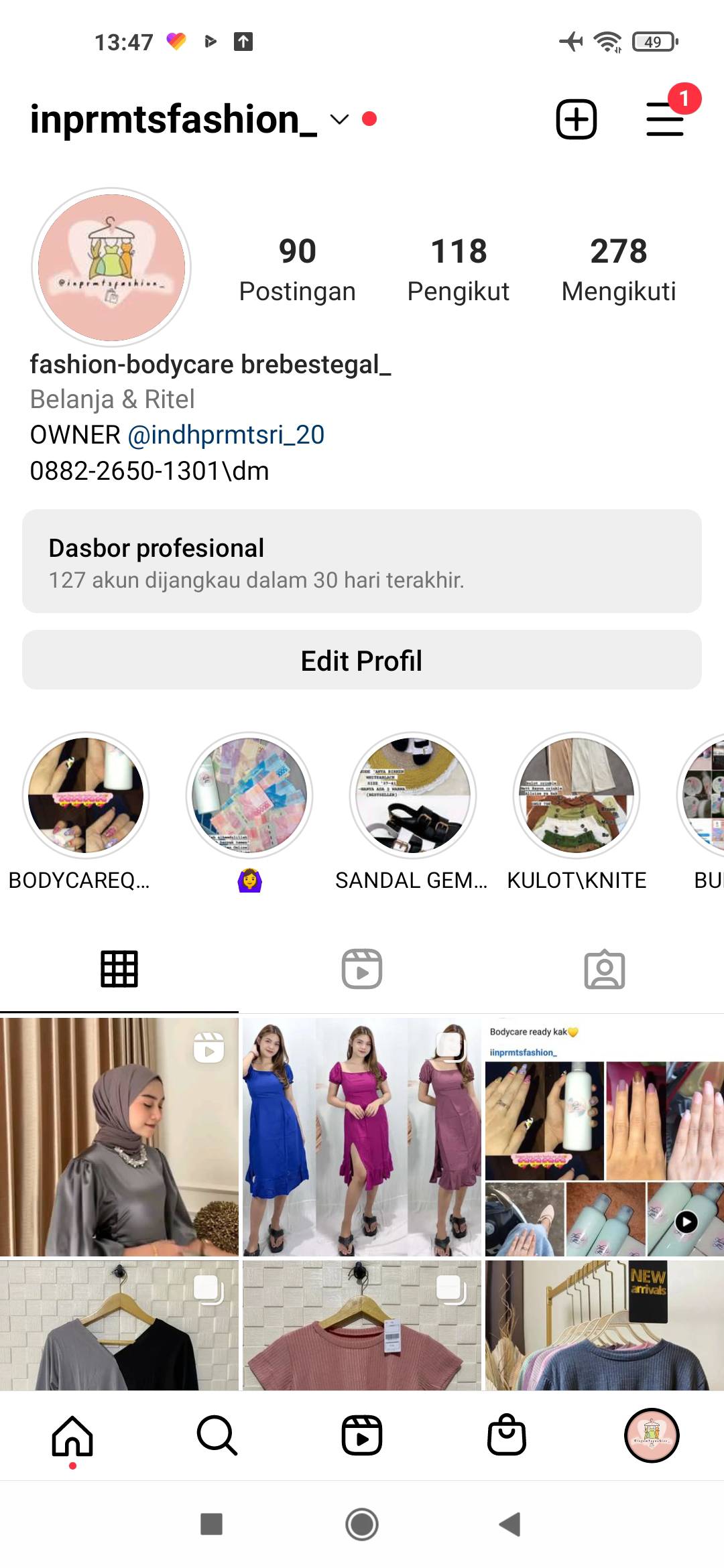
Task: Tap the Edit Profil button
Action: pos(362,660)
